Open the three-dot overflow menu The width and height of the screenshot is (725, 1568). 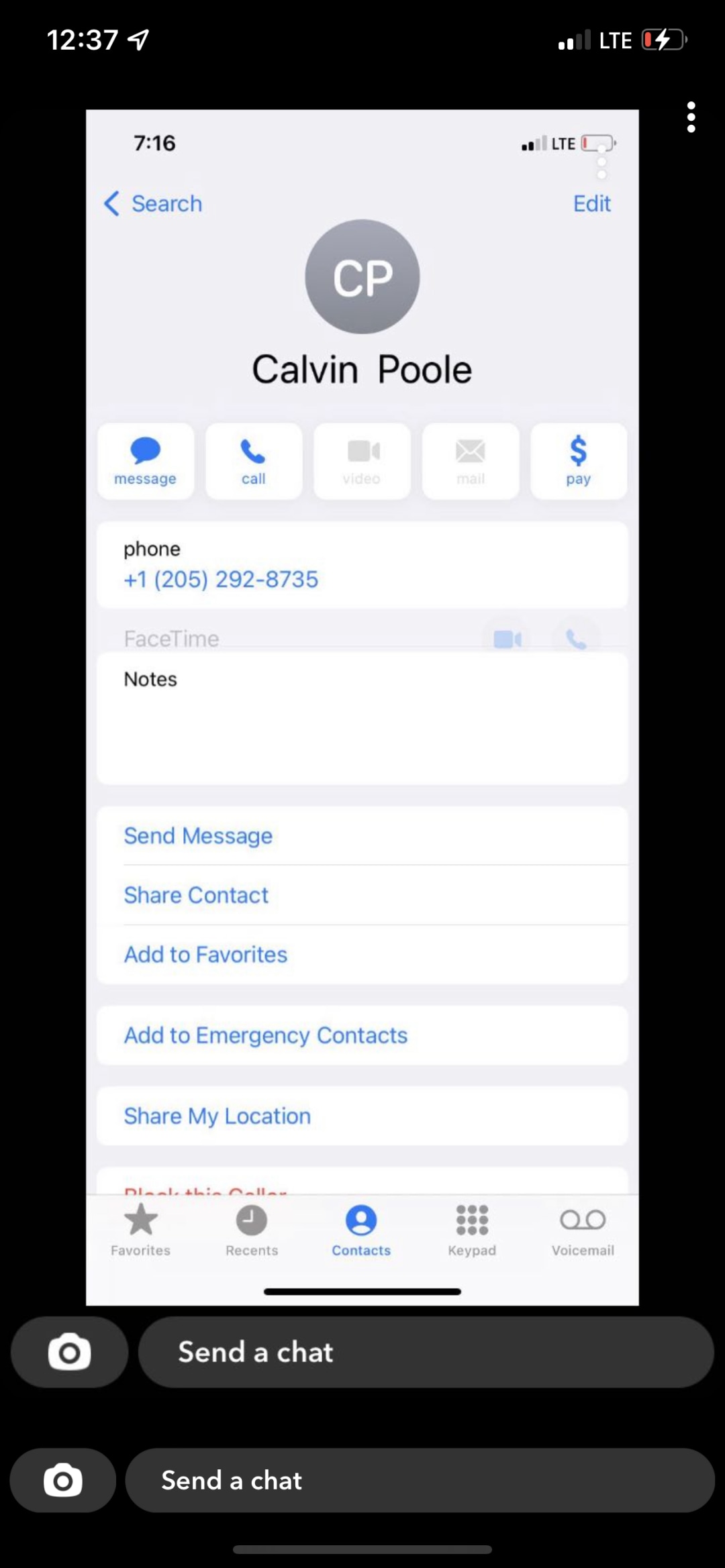(691, 117)
